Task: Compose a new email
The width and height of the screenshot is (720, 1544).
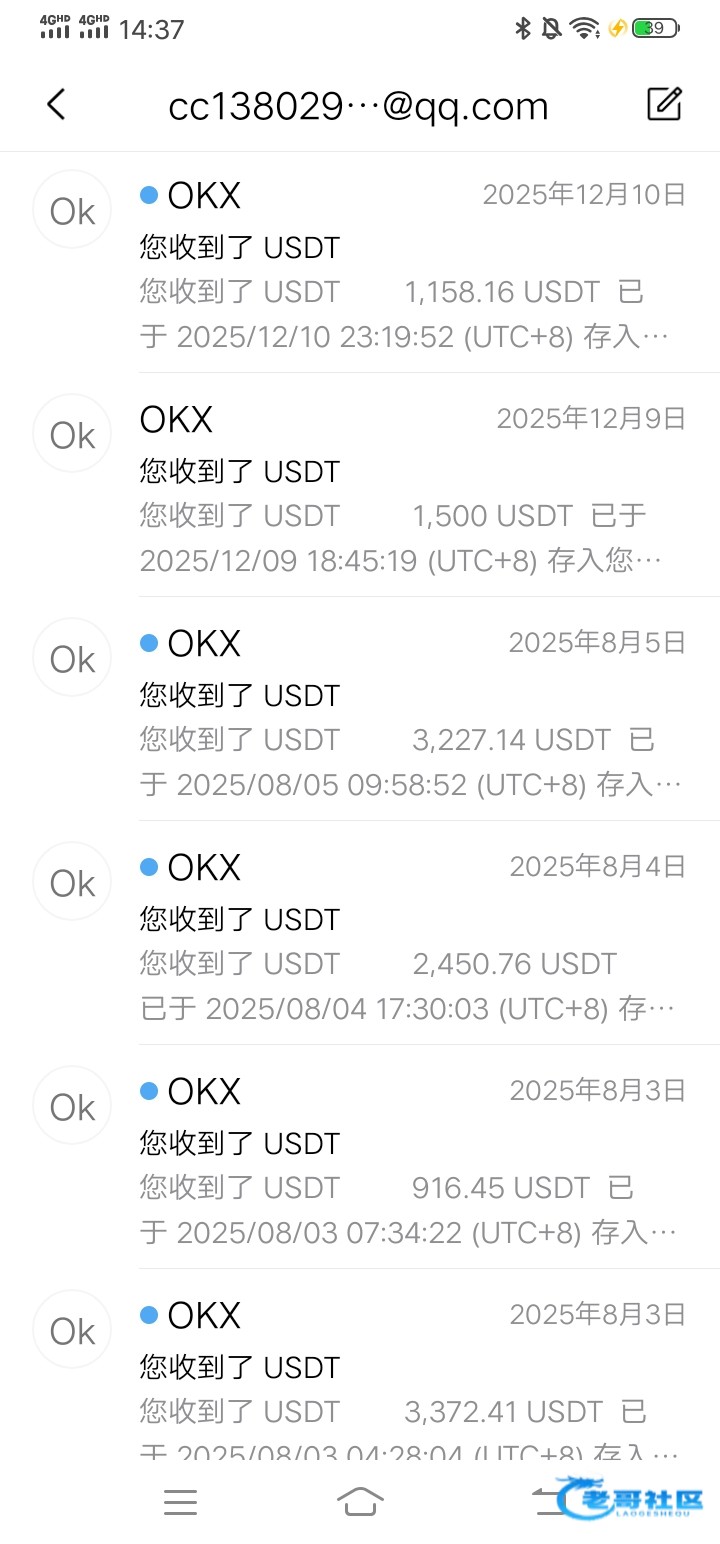Action: coord(664,104)
